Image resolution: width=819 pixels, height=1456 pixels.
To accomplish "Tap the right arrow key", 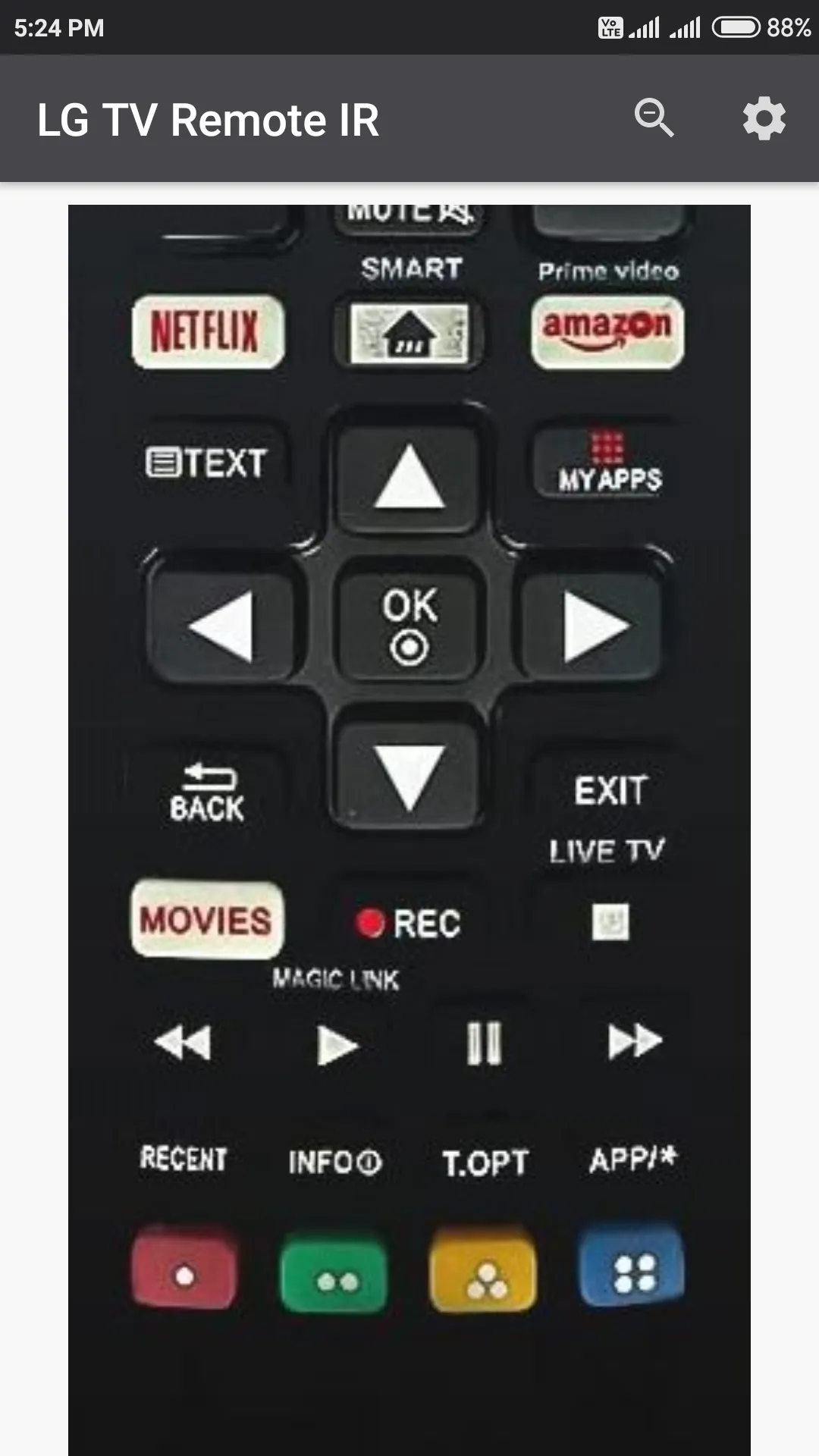I will click(x=595, y=626).
